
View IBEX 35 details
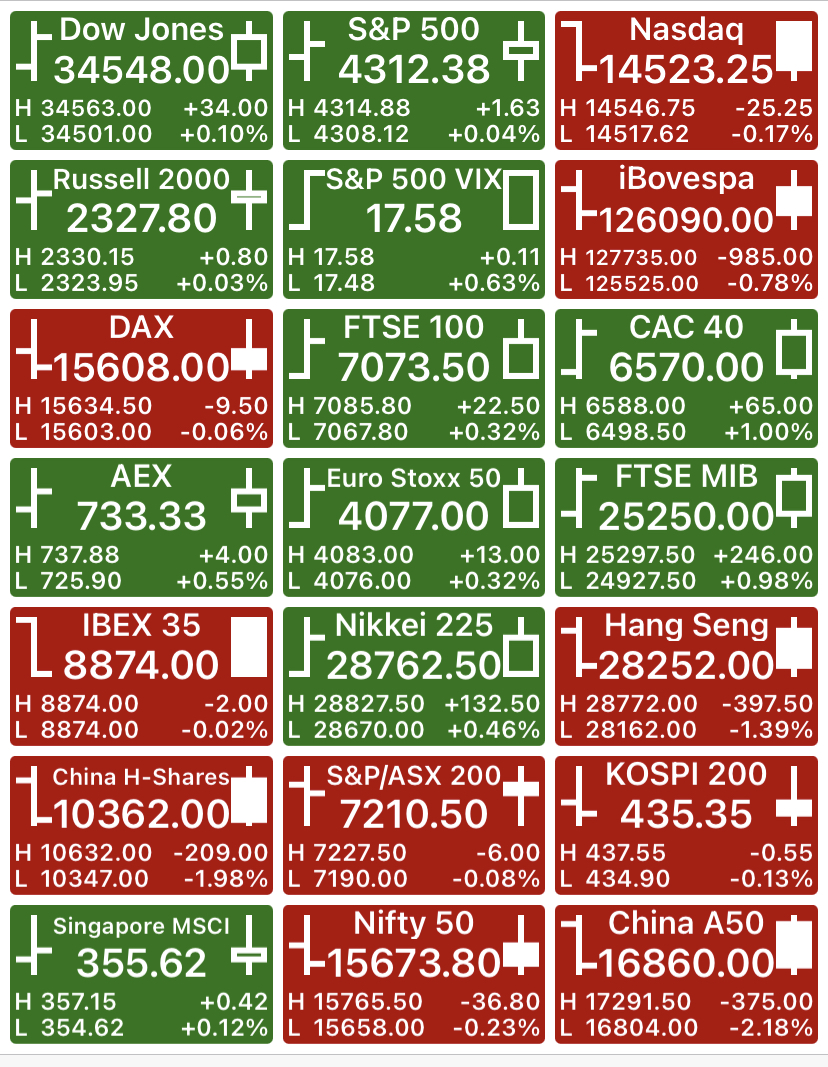tap(142, 676)
